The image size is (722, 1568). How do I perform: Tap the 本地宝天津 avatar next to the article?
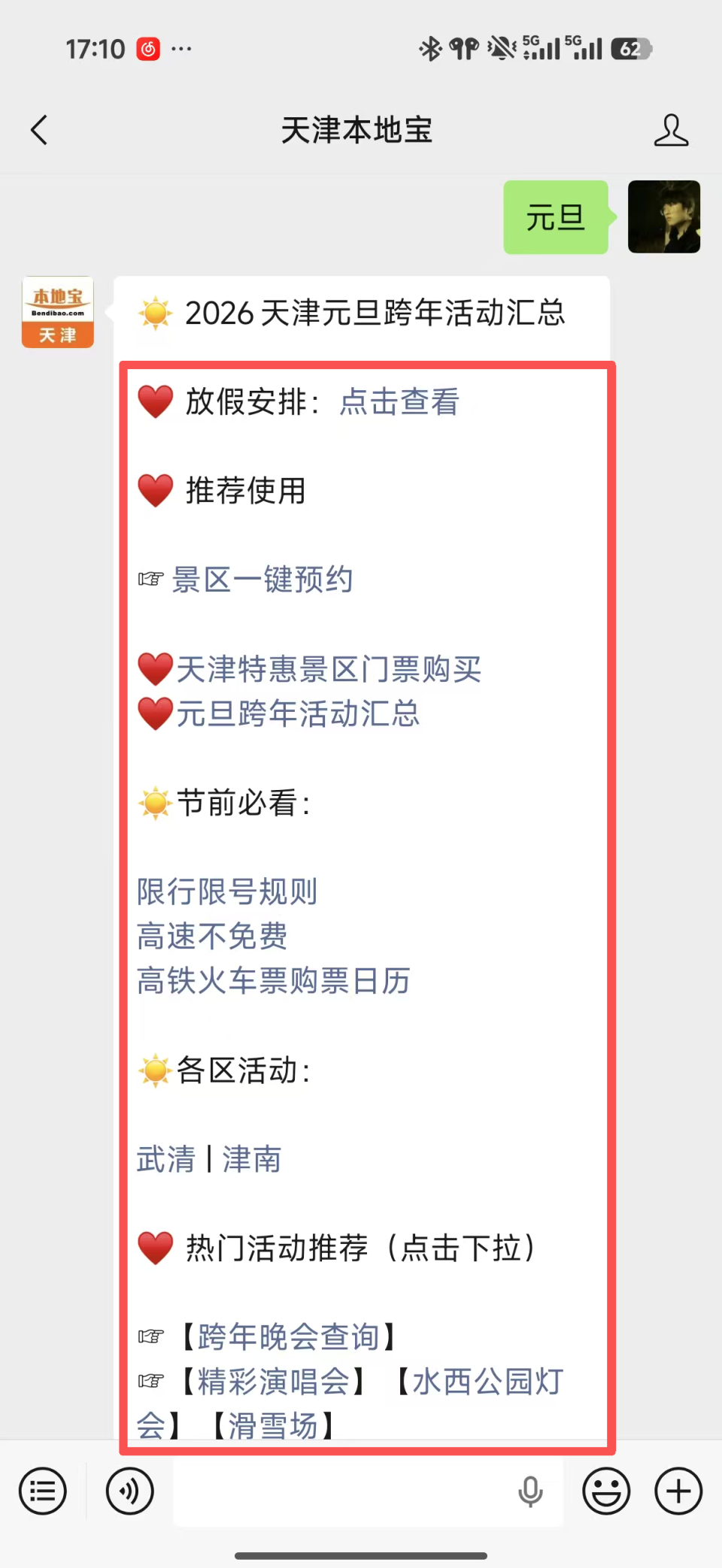point(57,312)
